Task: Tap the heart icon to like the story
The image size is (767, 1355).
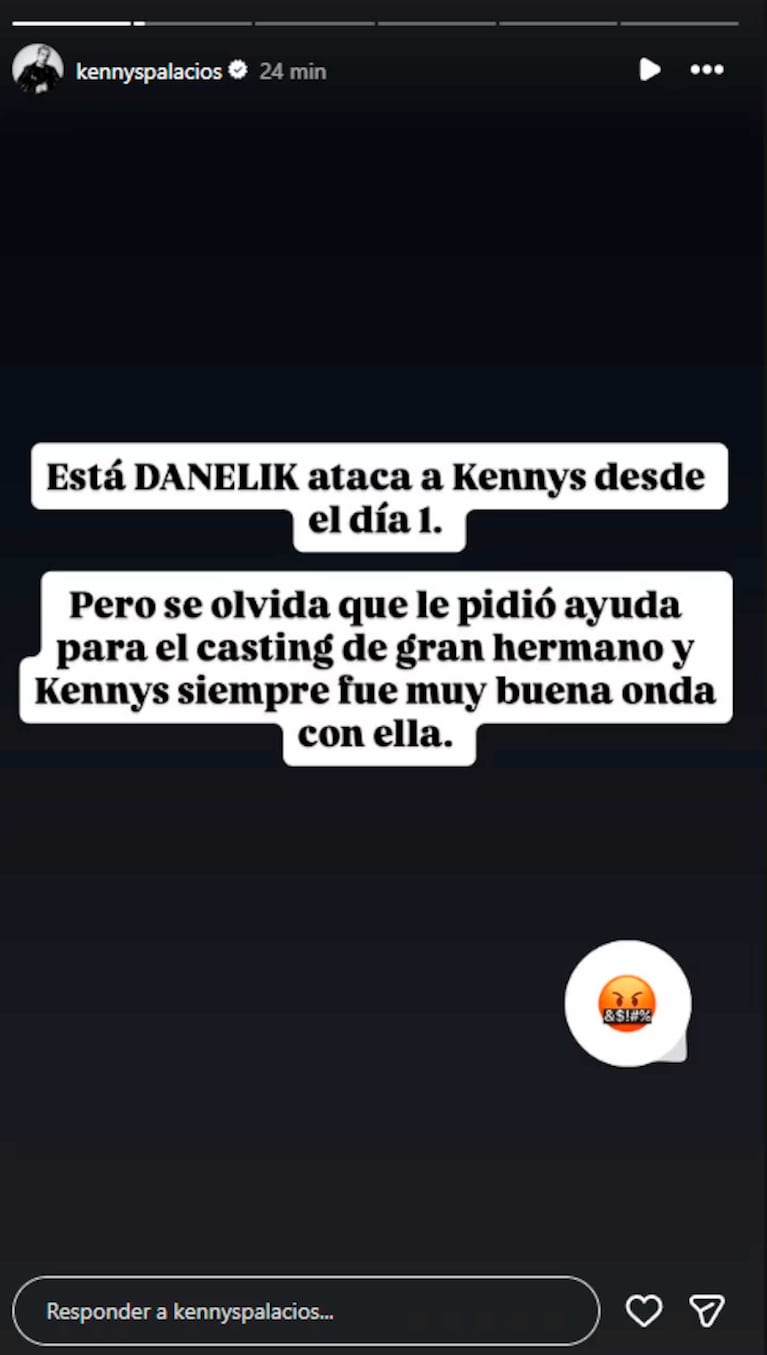Action: point(645,1309)
